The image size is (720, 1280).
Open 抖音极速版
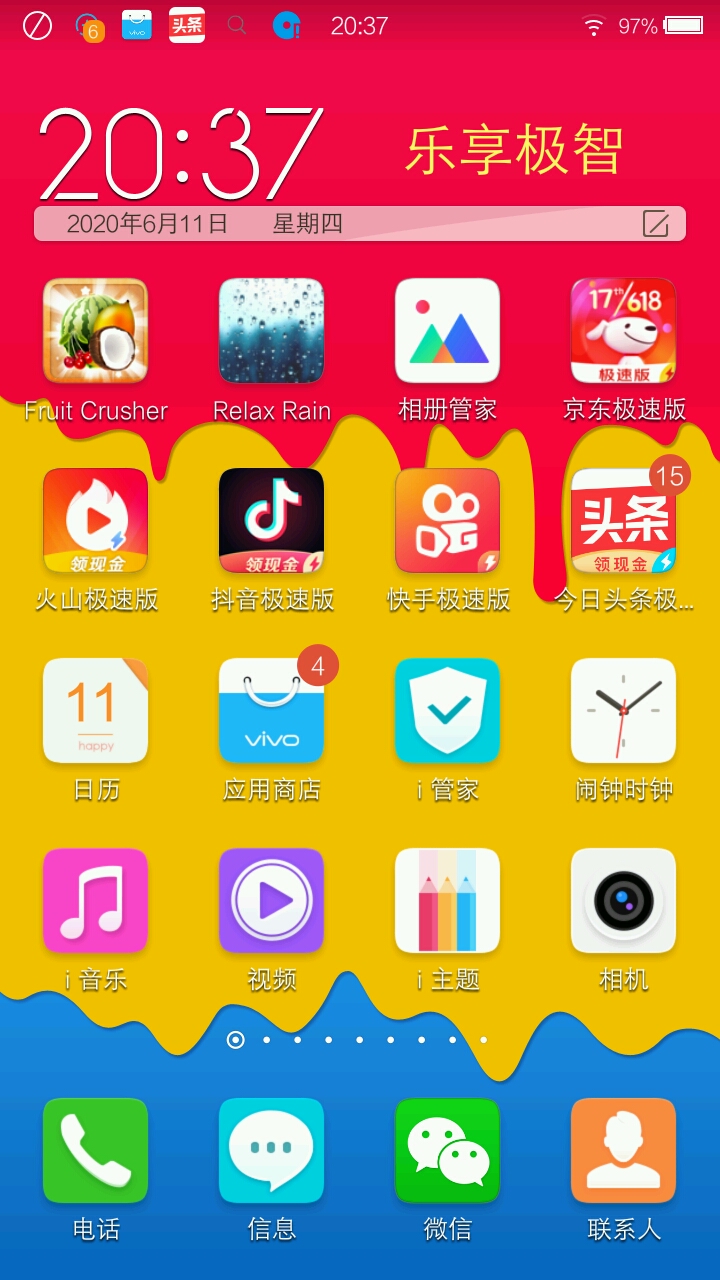point(271,521)
